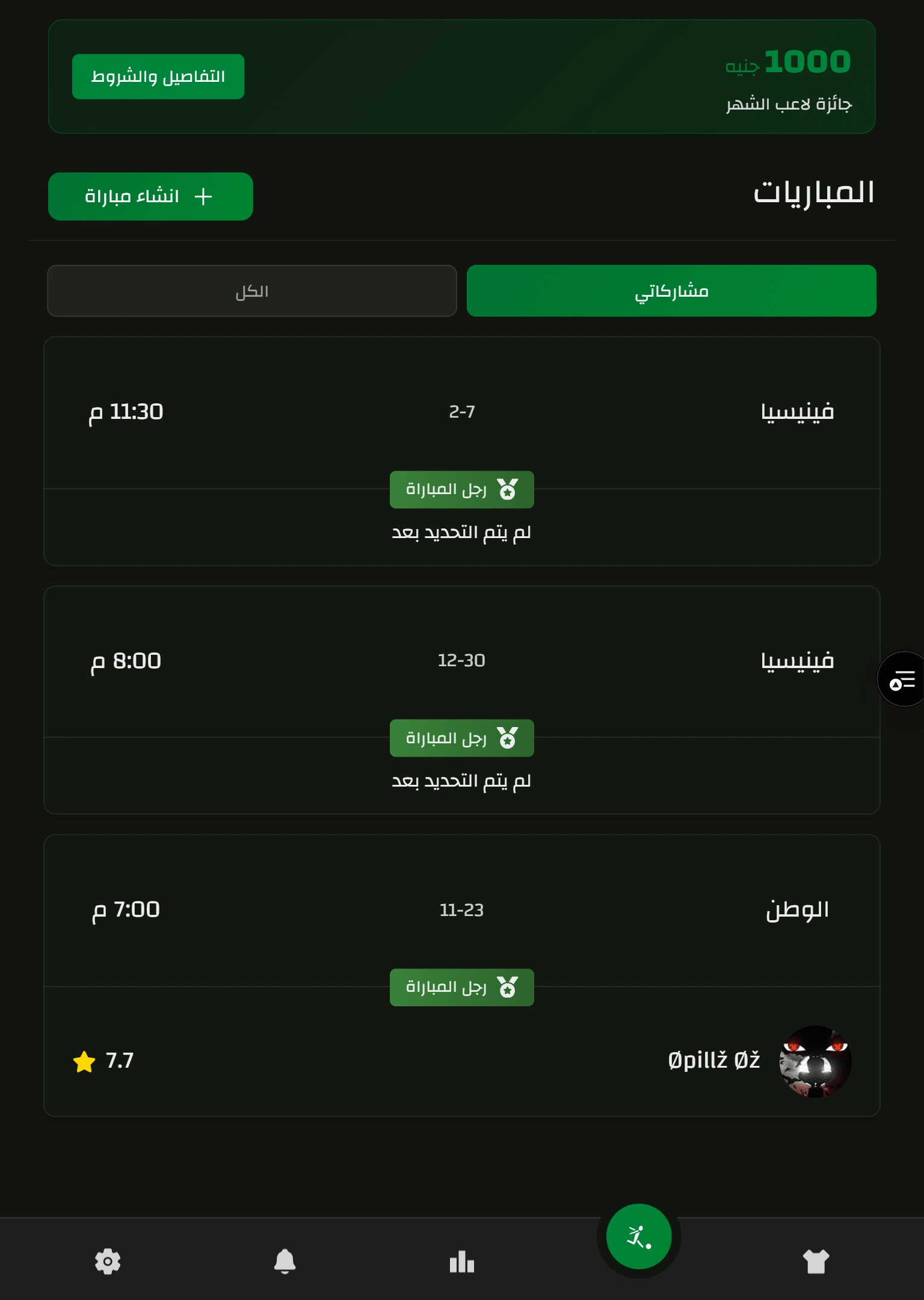Open the فينيسيا match at 8:00 م
This screenshot has width=924, height=1300.
[x=461, y=661]
